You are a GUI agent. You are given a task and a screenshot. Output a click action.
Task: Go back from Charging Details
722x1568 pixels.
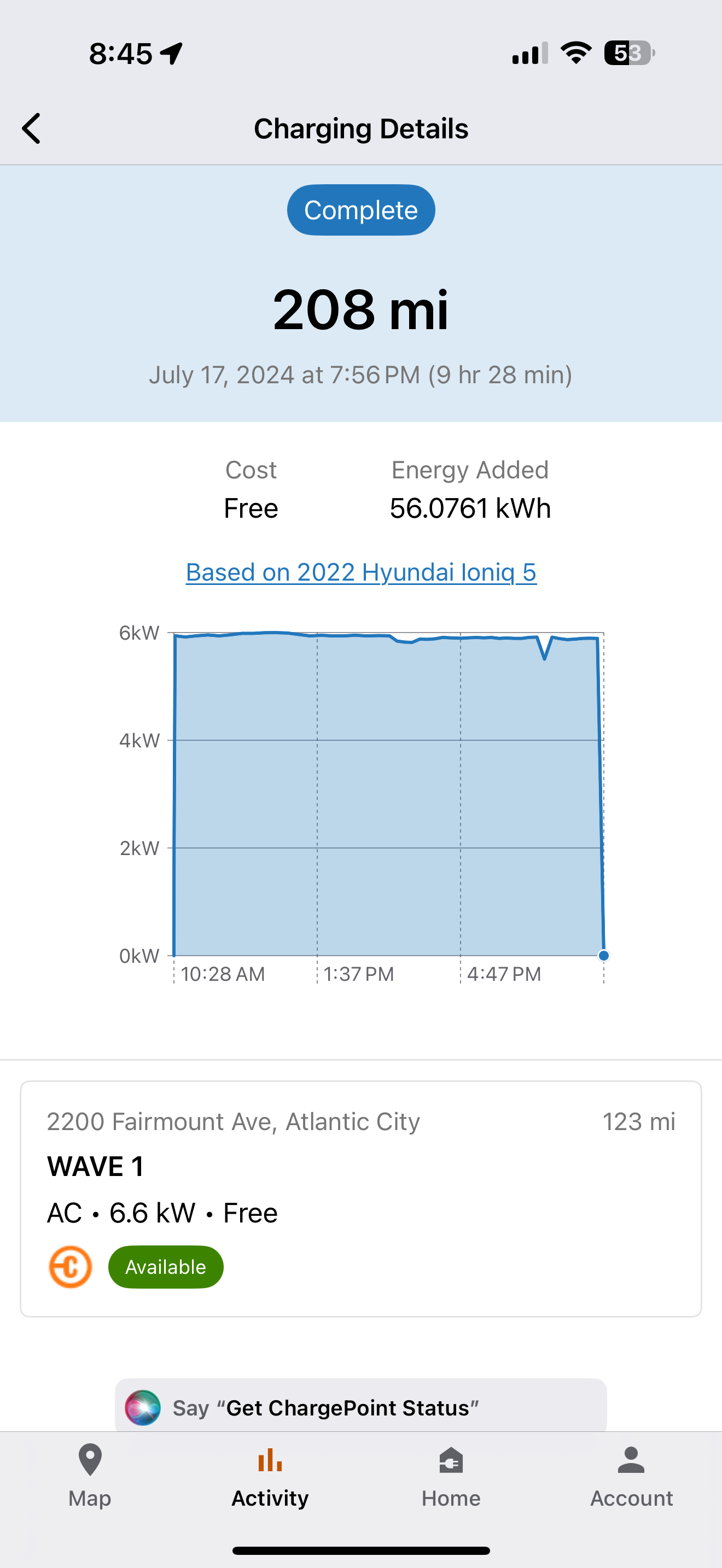(32, 128)
